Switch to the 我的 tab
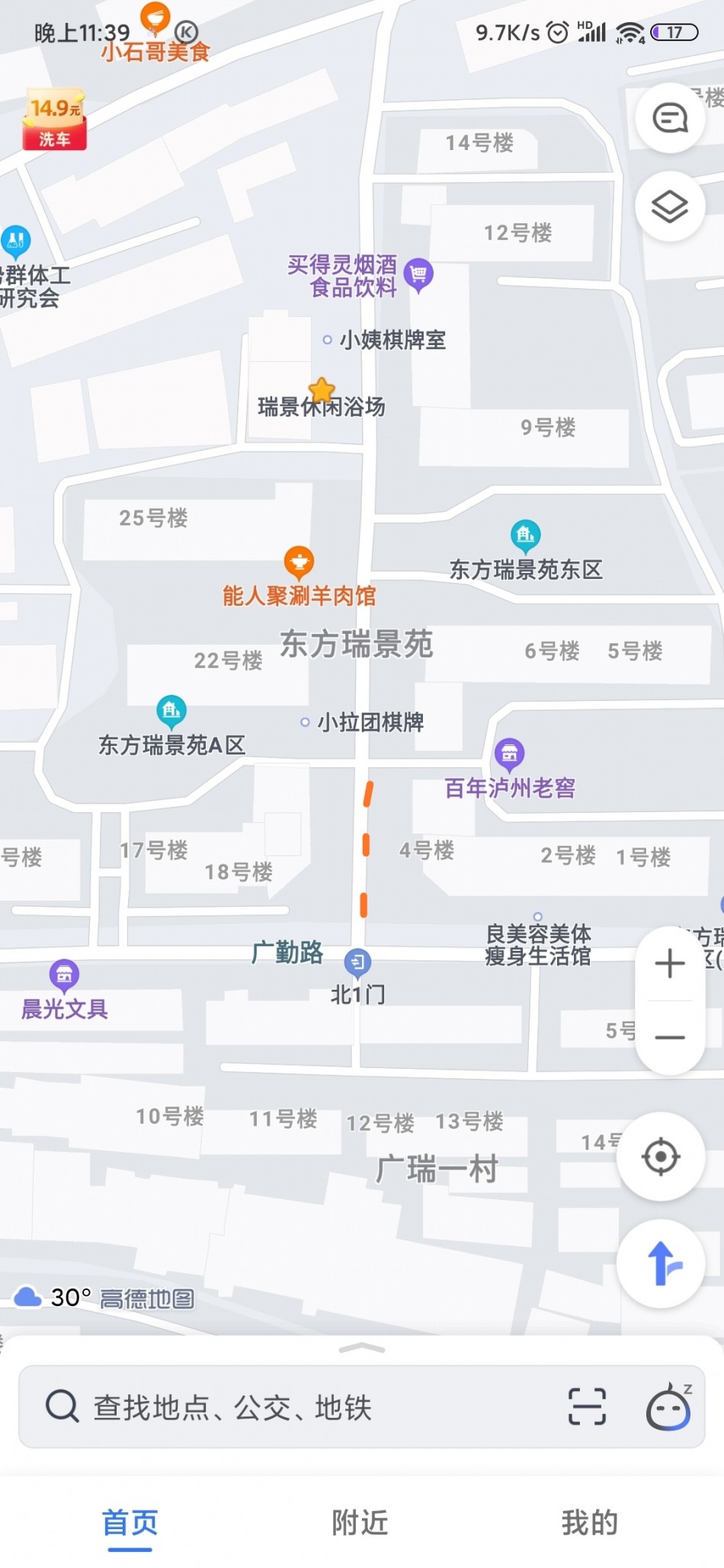Image resolution: width=724 pixels, height=1568 pixels. coord(589,1522)
